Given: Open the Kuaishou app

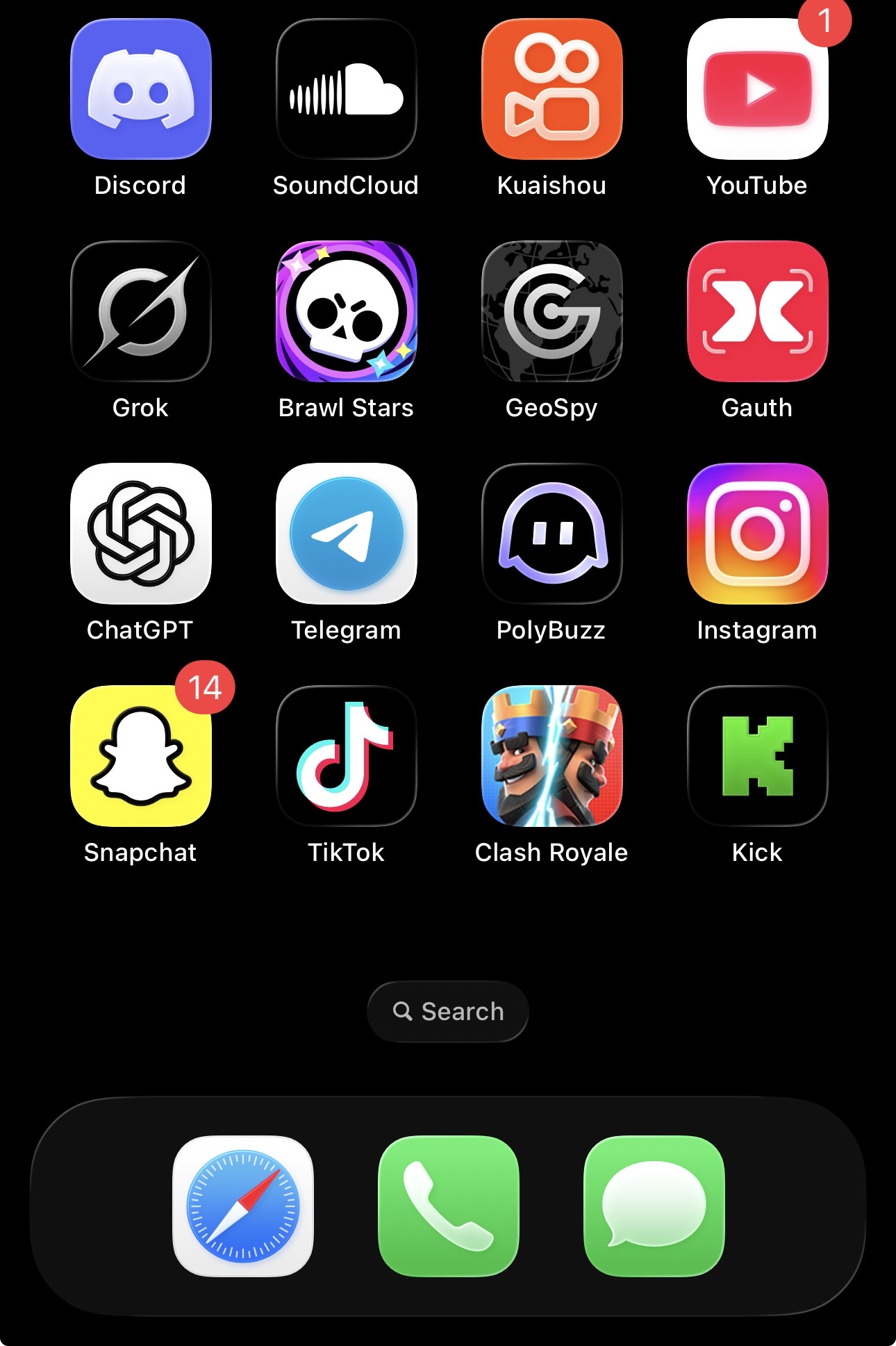Looking at the screenshot, I should click(x=552, y=89).
